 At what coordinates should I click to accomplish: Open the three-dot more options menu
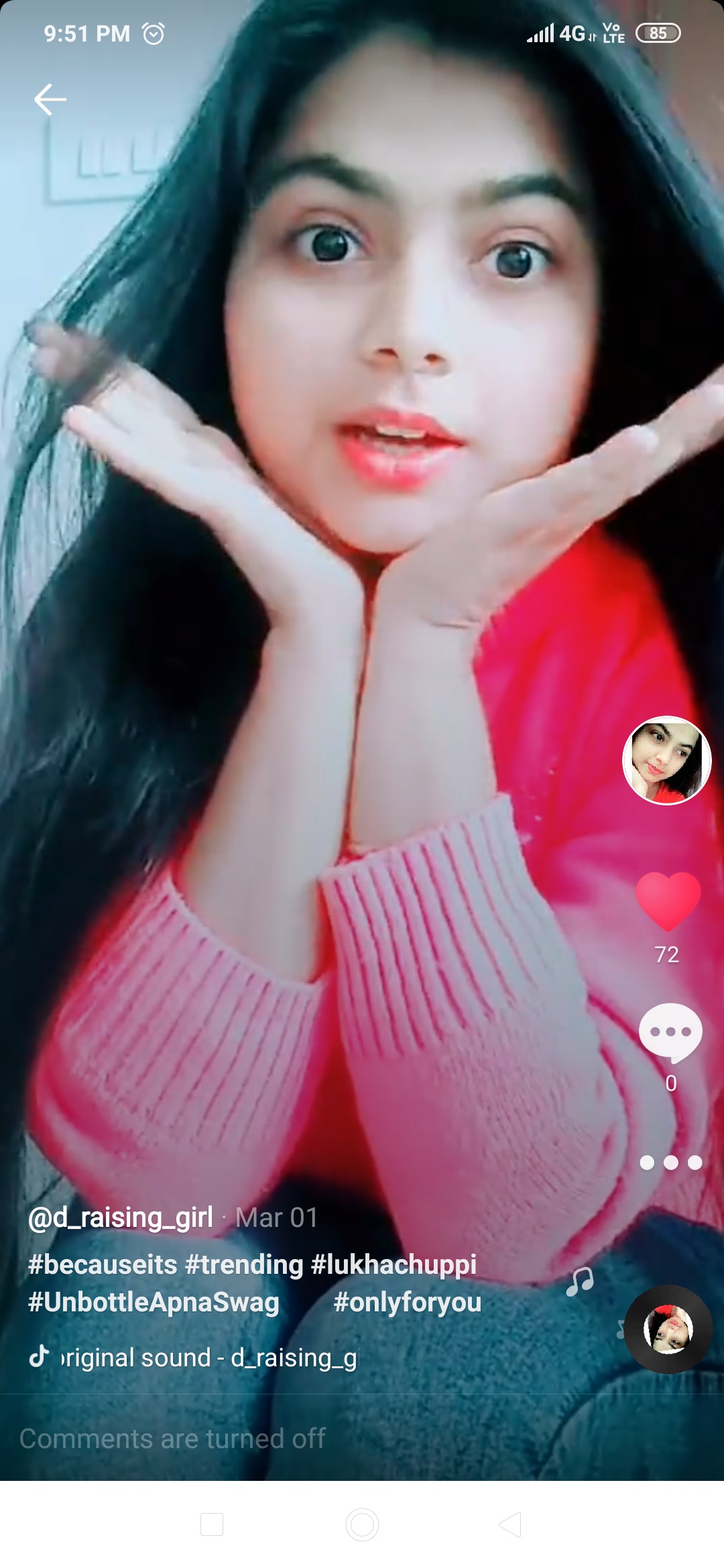pos(670,1163)
